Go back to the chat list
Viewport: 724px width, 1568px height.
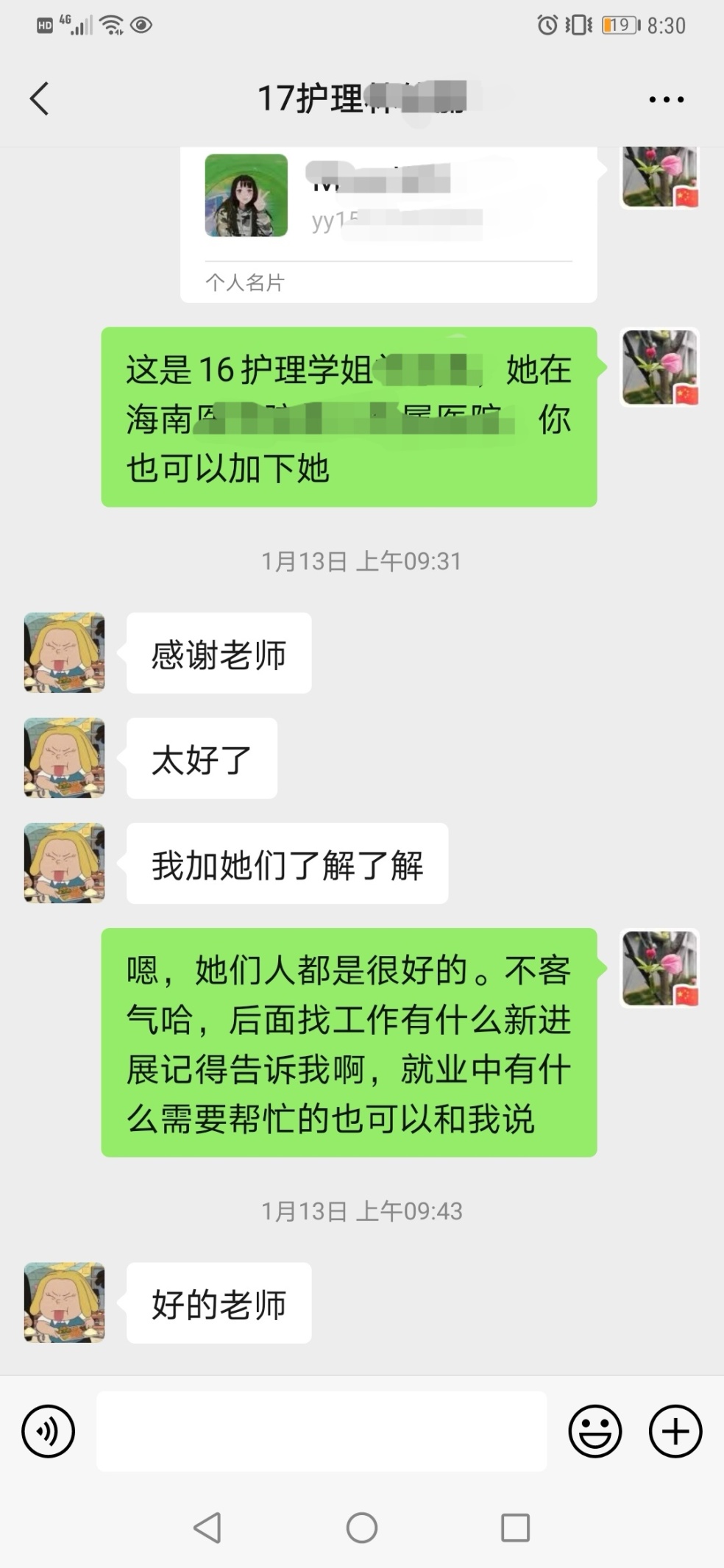[x=40, y=99]
